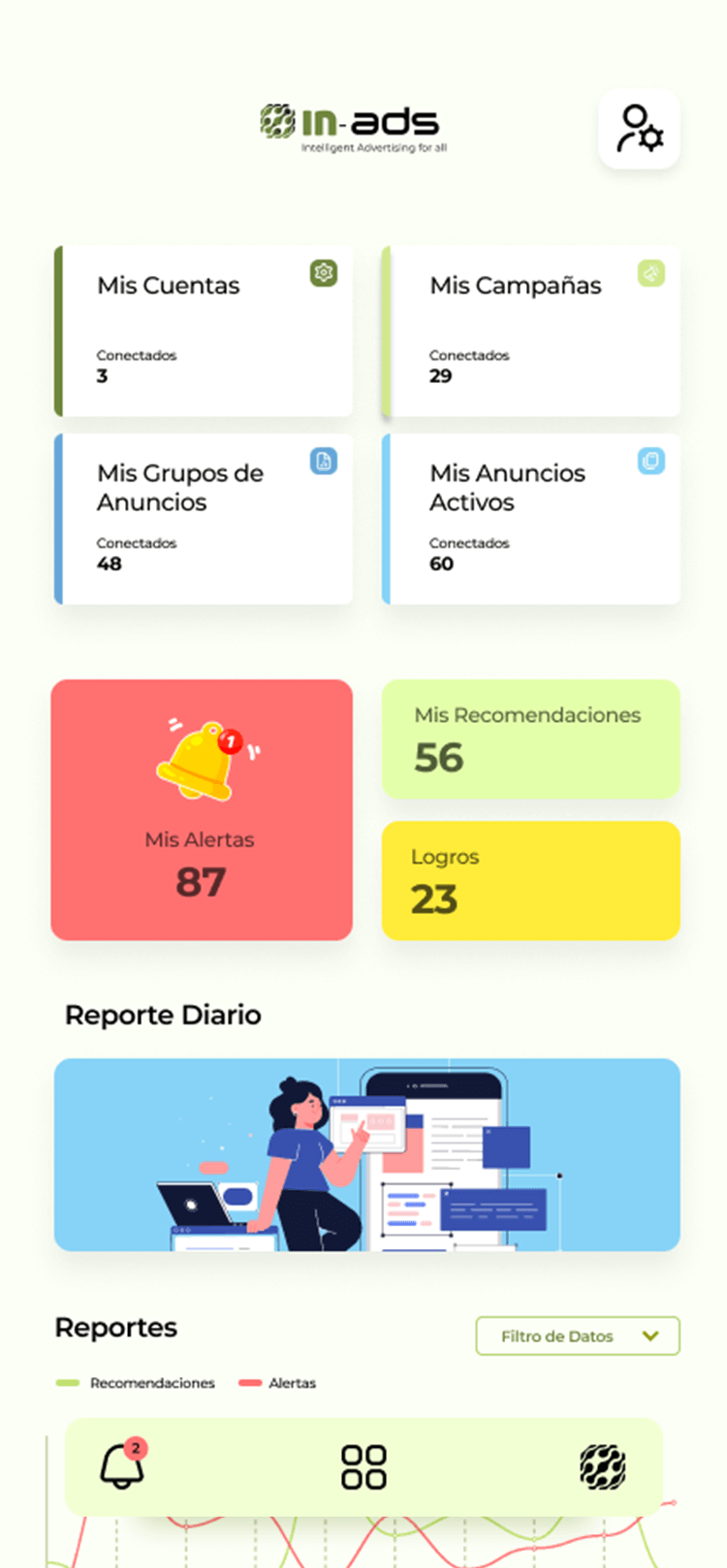727x1568 pixels.
Task: Open the user settings icon
Action: click(x=639, y=129)
